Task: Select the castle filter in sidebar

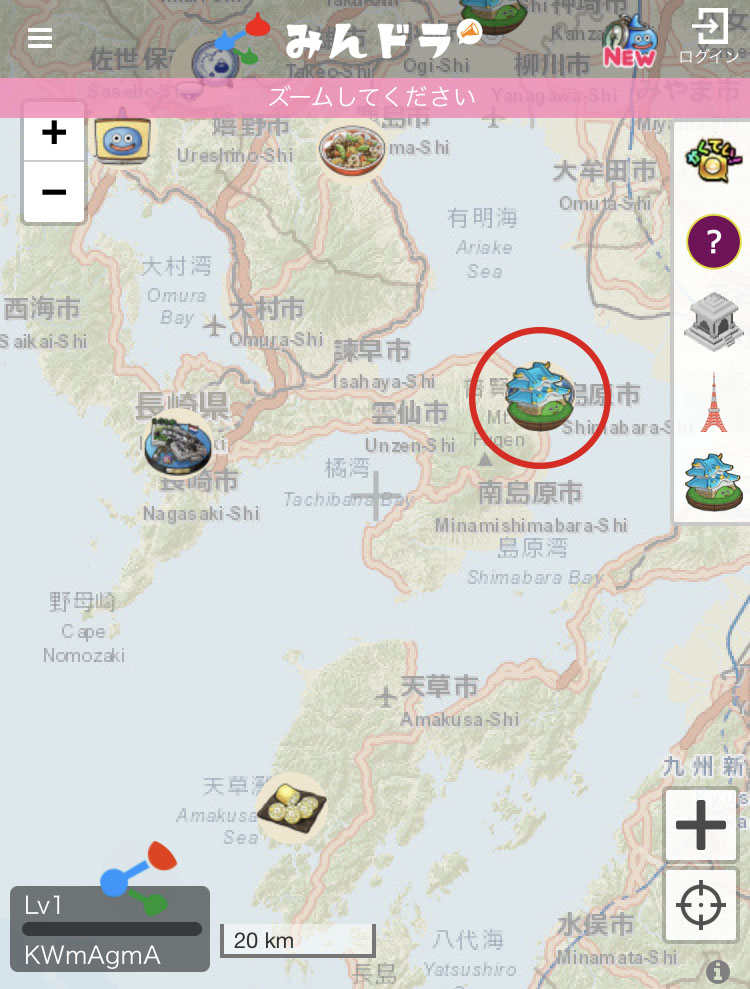Action: coord(713,481)
